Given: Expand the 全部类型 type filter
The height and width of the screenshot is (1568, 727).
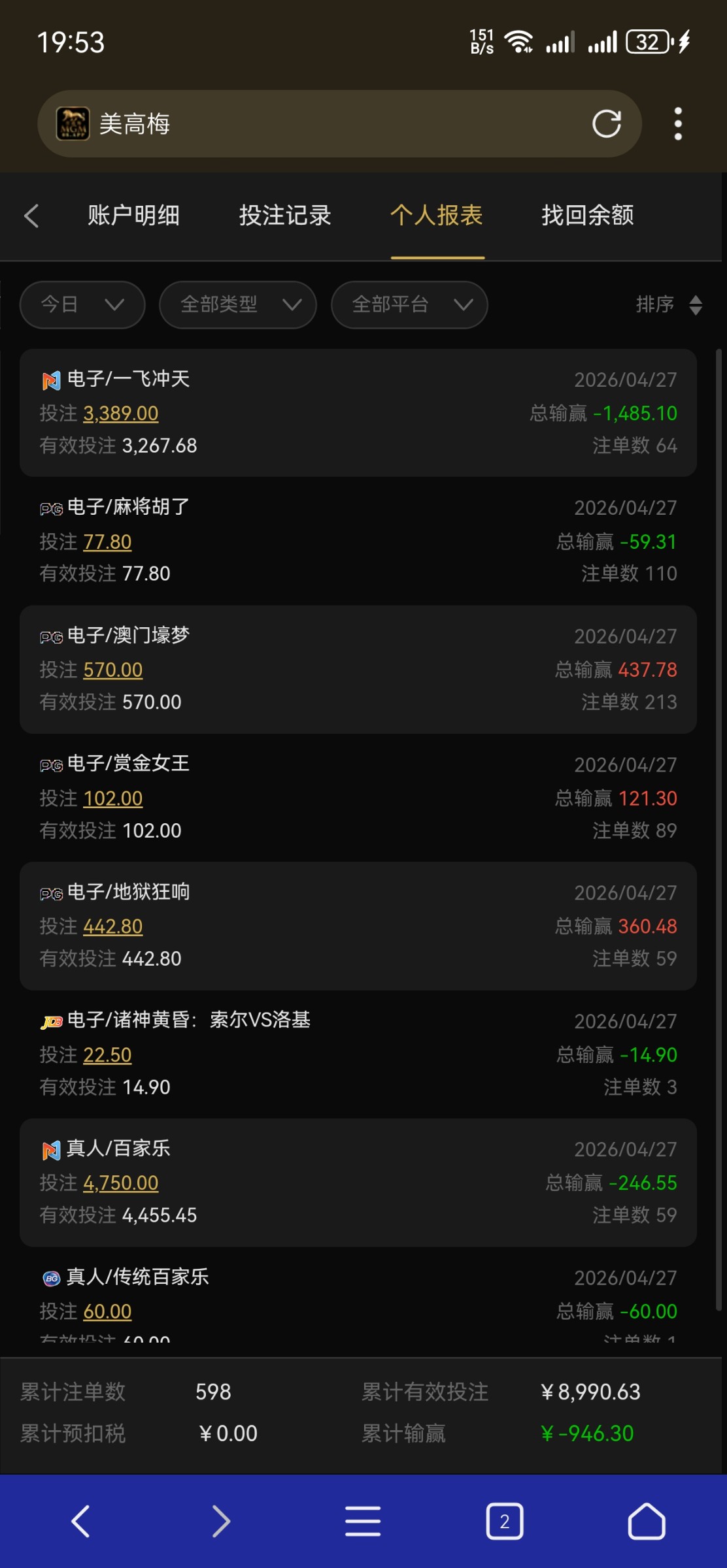Looking at the screenshot, I should tap(237, 304).
